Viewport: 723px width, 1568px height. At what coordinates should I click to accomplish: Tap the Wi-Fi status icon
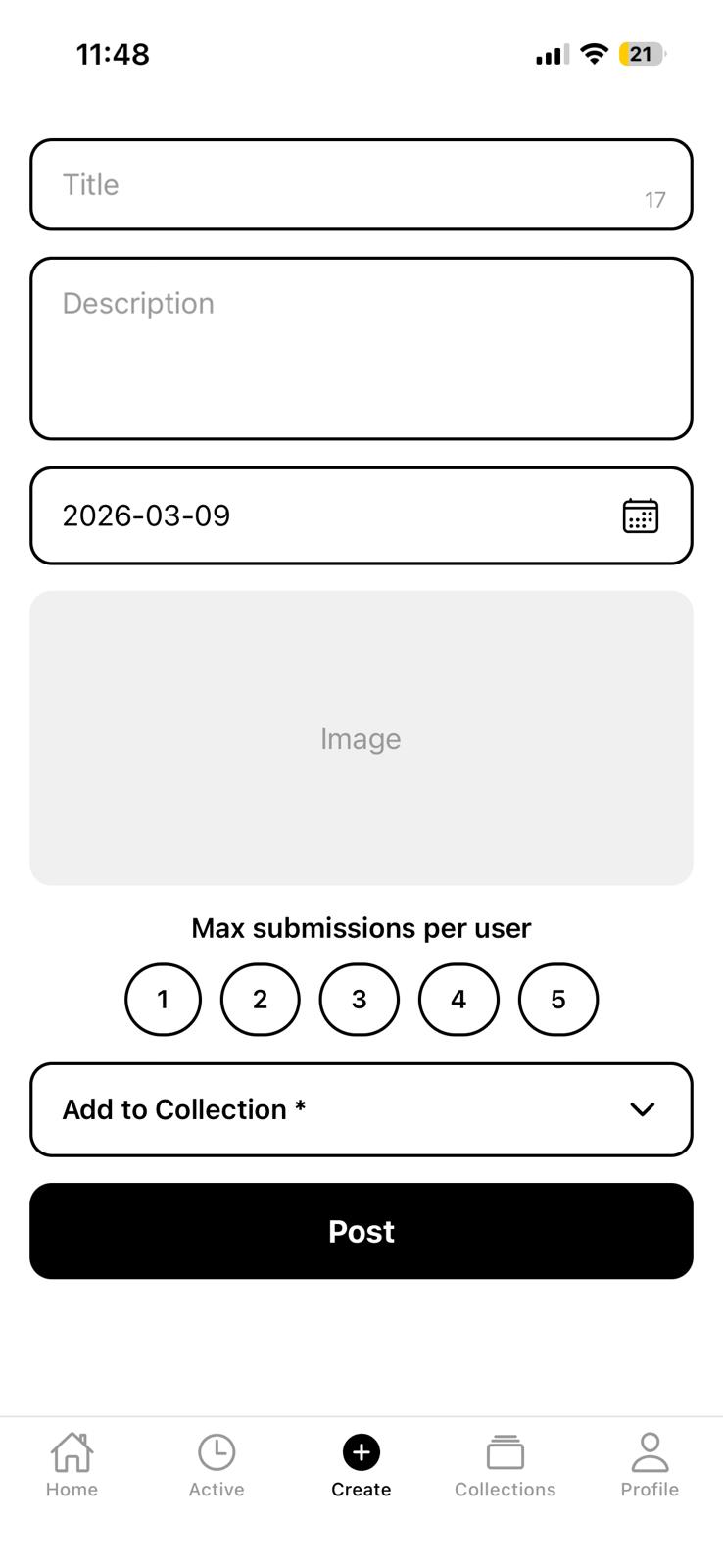pyautogui.click(x=593, y=54)
